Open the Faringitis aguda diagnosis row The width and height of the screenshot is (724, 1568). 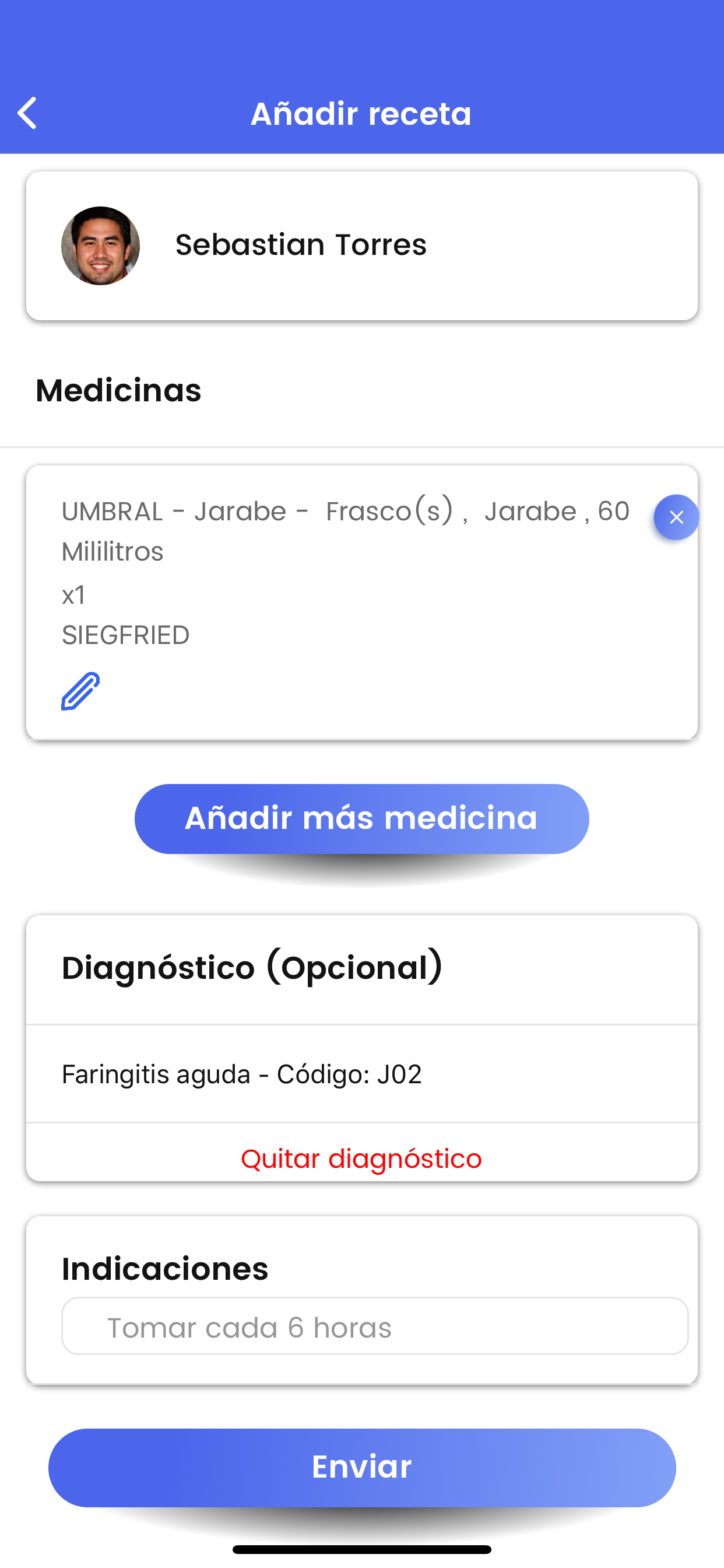[x=362, y=1074]
